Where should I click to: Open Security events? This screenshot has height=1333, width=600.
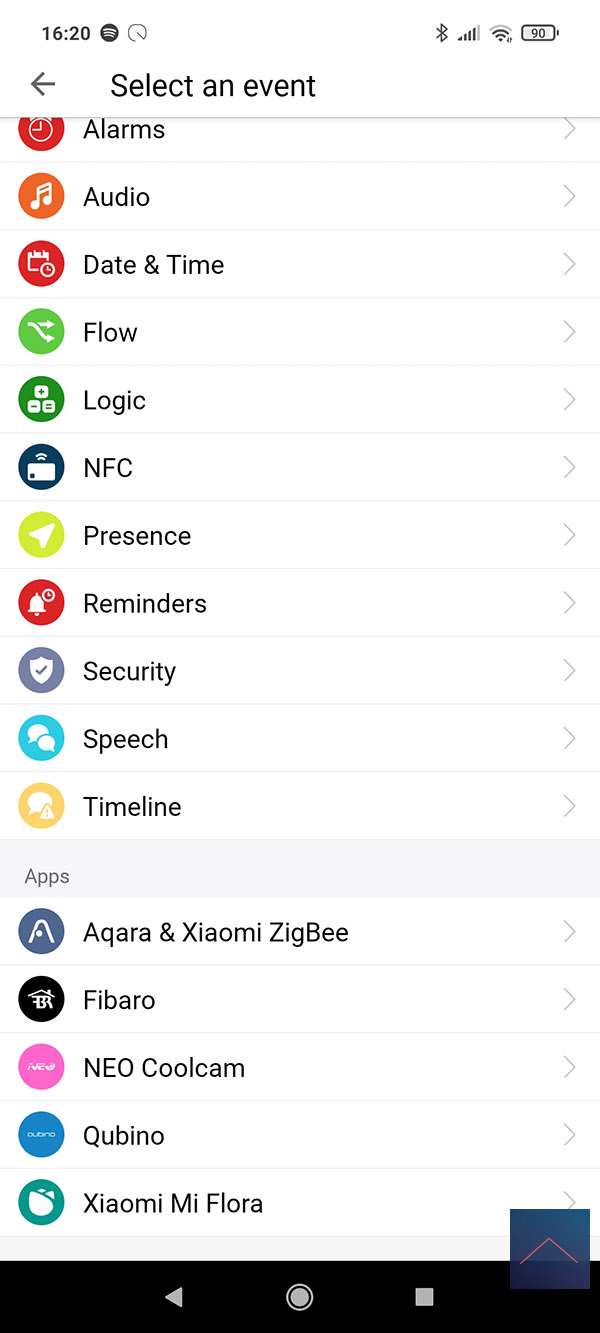(129, 672)
